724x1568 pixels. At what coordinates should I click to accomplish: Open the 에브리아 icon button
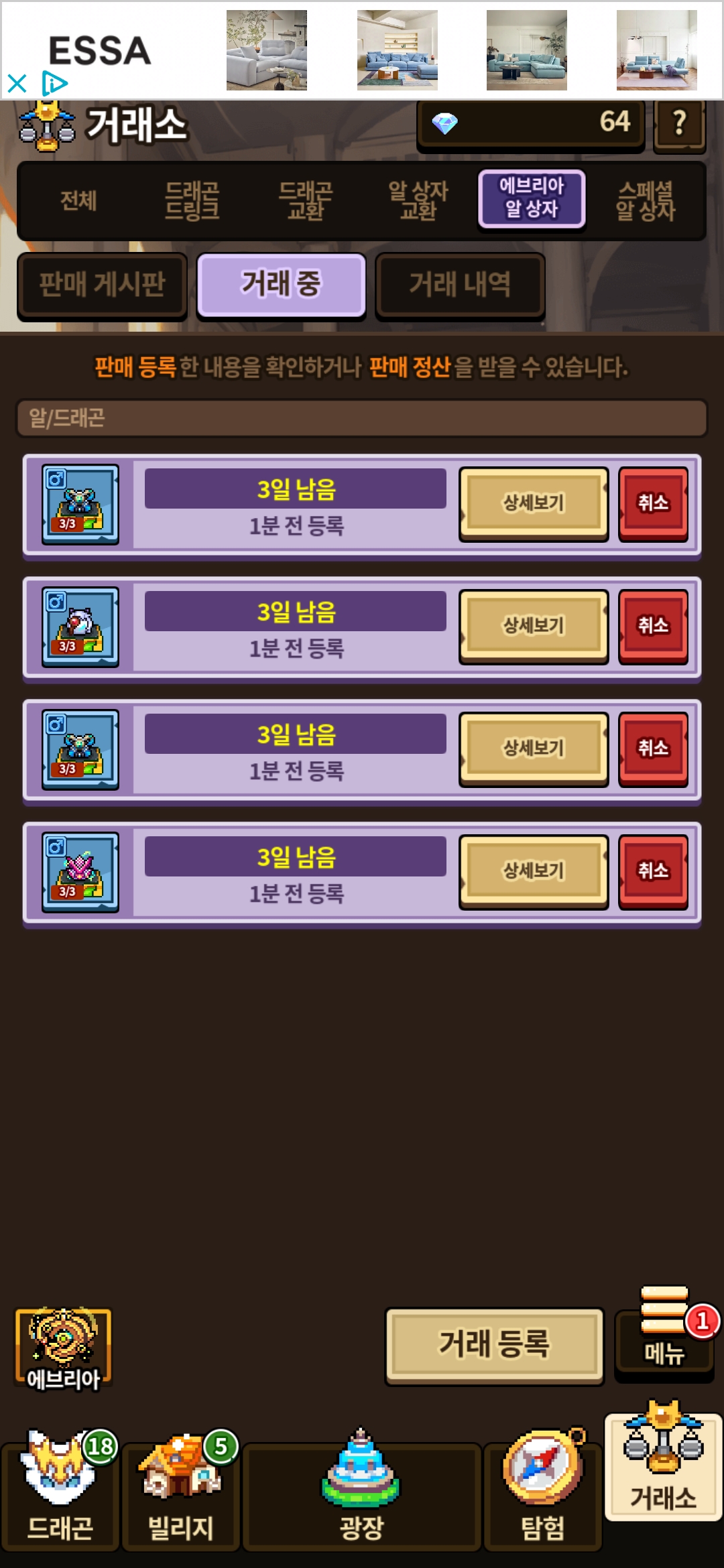[x=64, y=1348]
